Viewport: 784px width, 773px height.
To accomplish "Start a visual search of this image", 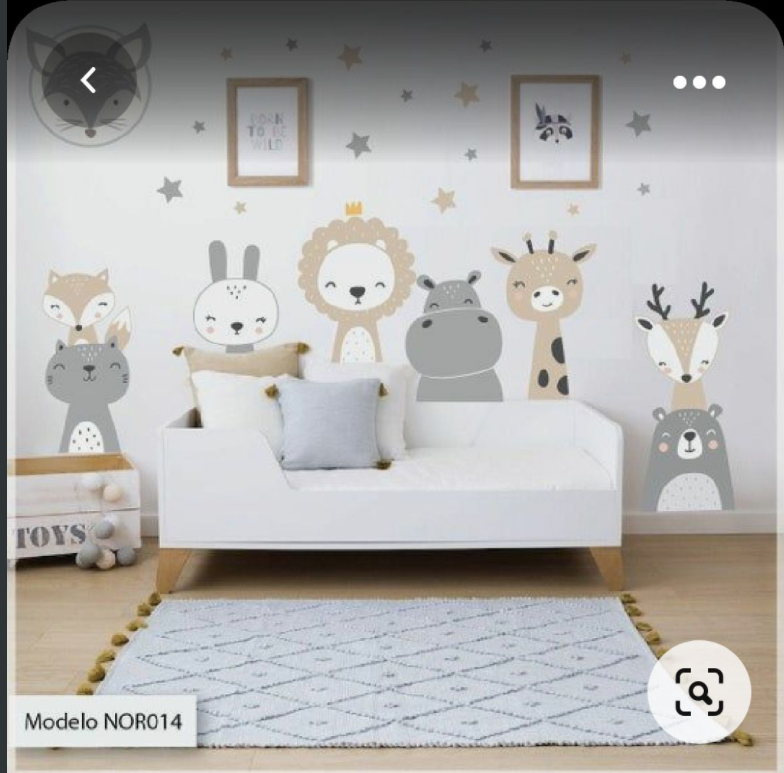I will (698, 691).
